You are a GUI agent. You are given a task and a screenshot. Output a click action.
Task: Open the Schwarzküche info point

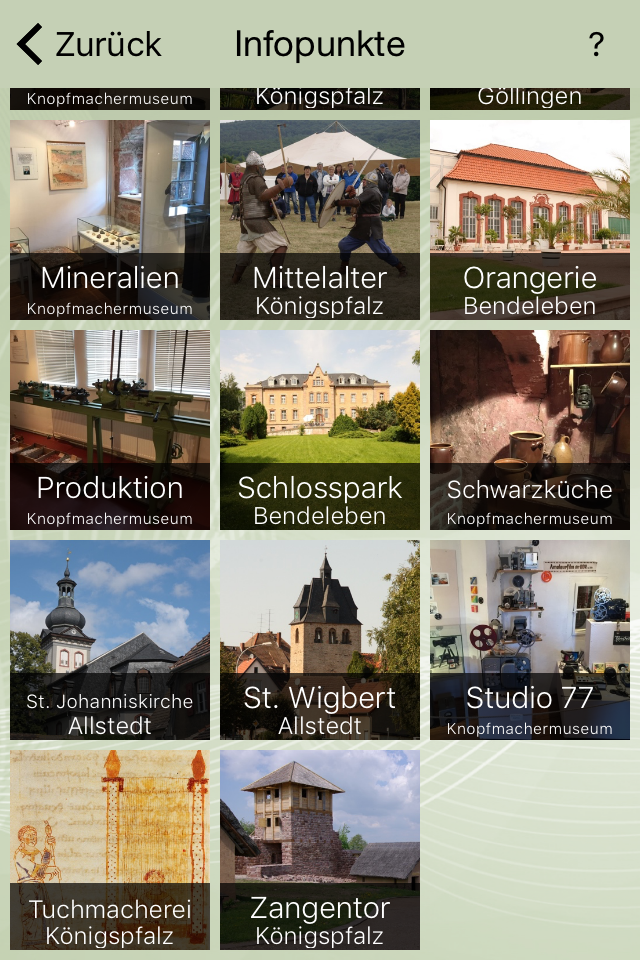tap(530, 430)
